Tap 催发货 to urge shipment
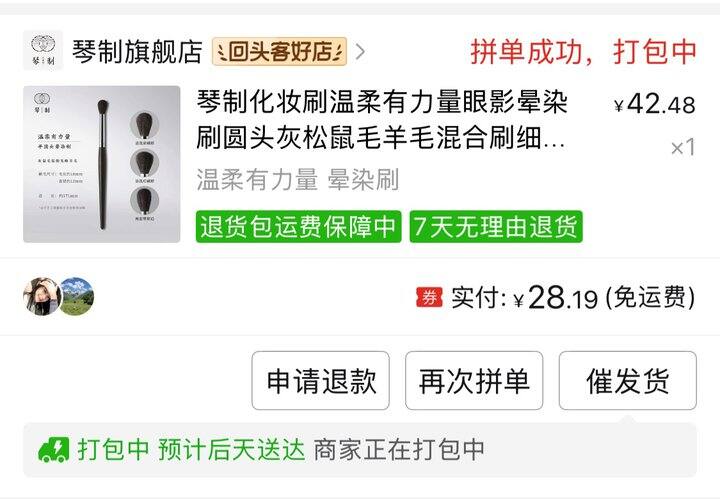The width and height of the screenshot is (720, 499). click(627, 381)
